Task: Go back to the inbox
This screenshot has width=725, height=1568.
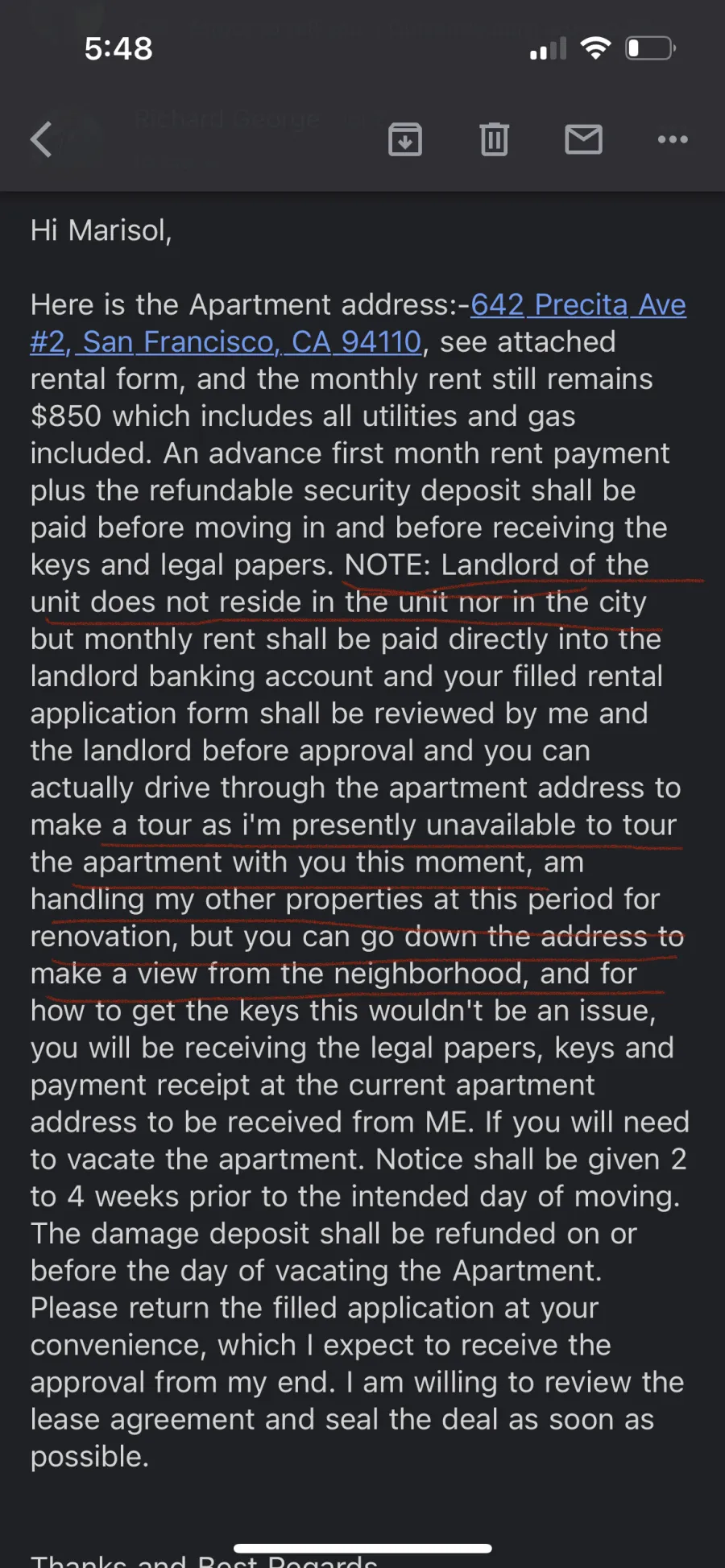Action: [x=42, y=139]
